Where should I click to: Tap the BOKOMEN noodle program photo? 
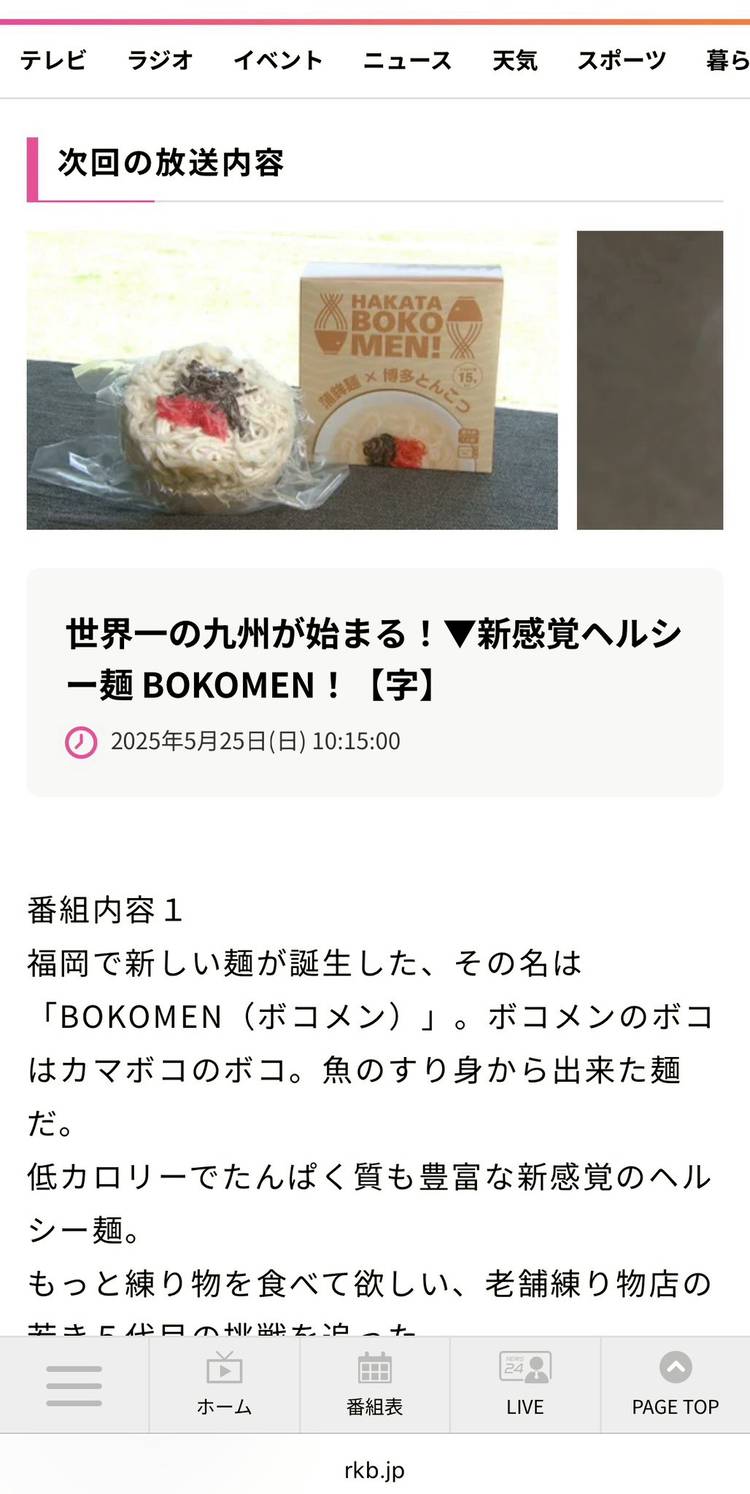292,380
